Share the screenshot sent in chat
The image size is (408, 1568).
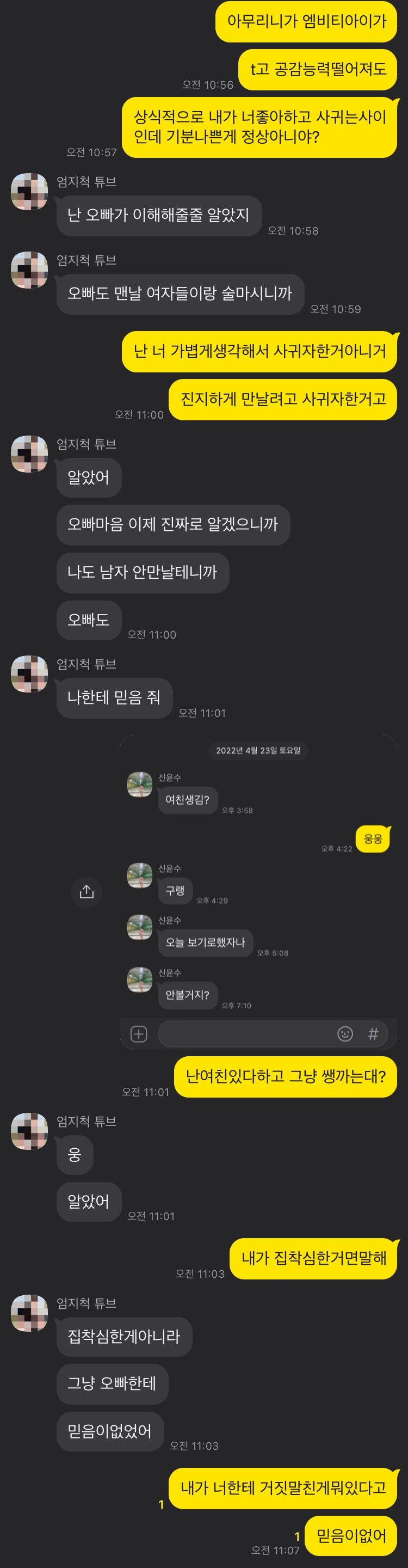tap(86, 892)
